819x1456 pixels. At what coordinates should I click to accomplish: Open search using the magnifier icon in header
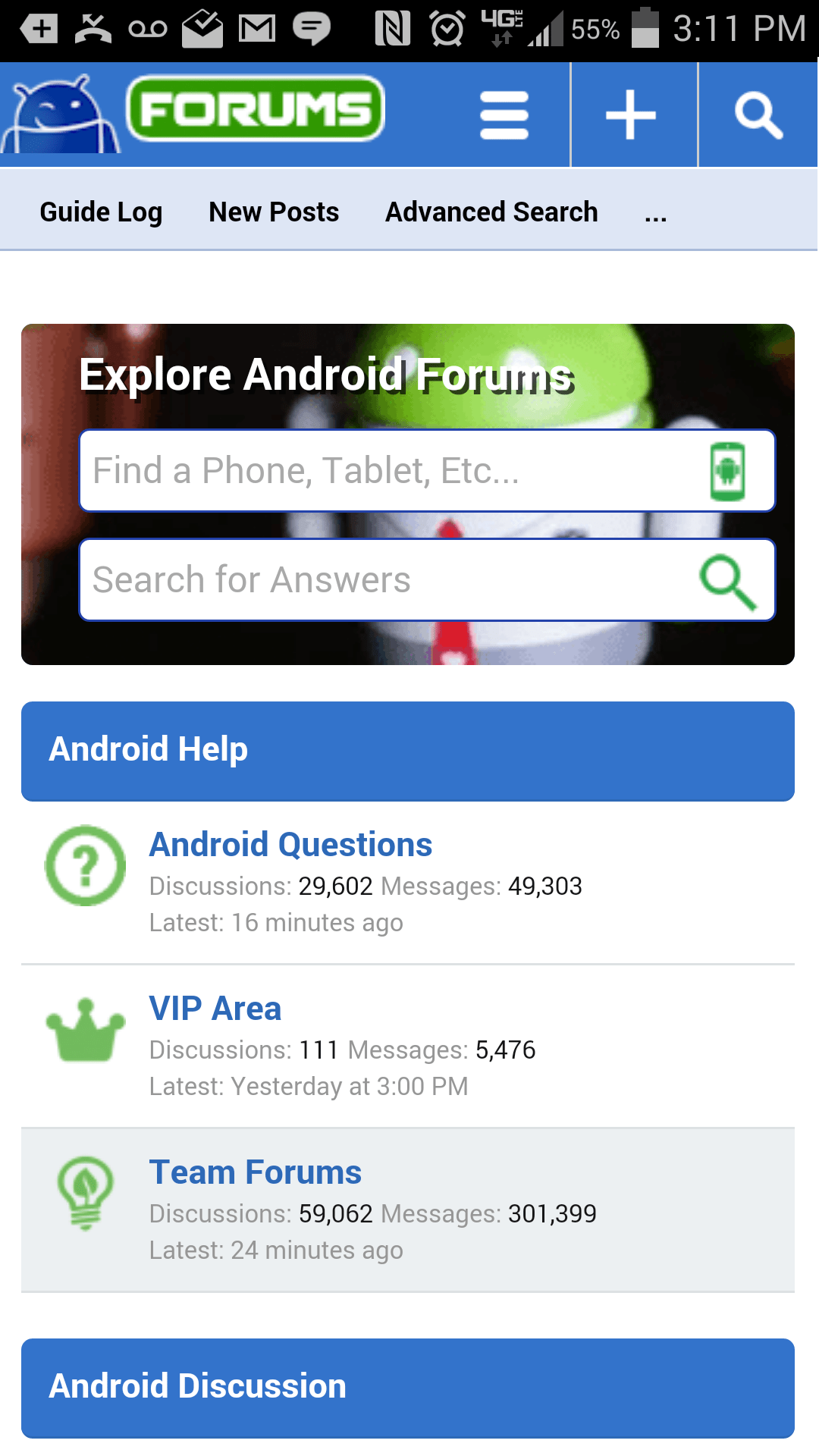click(758, 114)
